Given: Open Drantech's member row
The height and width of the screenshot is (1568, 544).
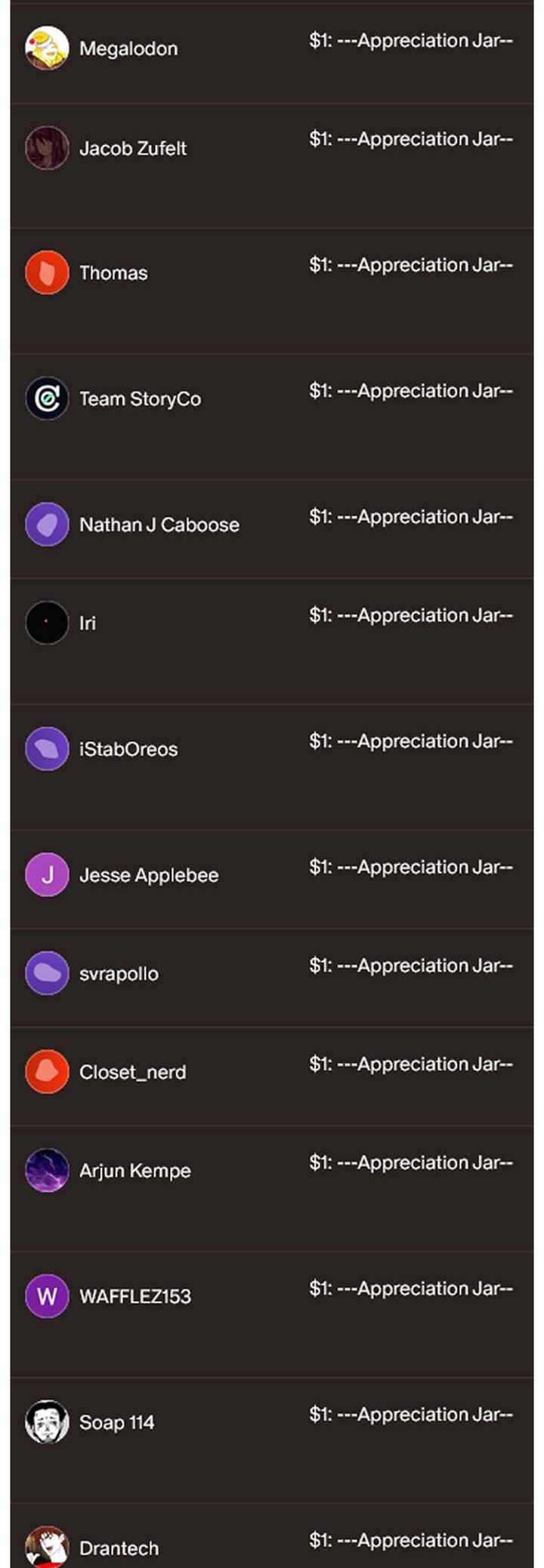Looking at the screenshot, I should tap(119, 1548).
